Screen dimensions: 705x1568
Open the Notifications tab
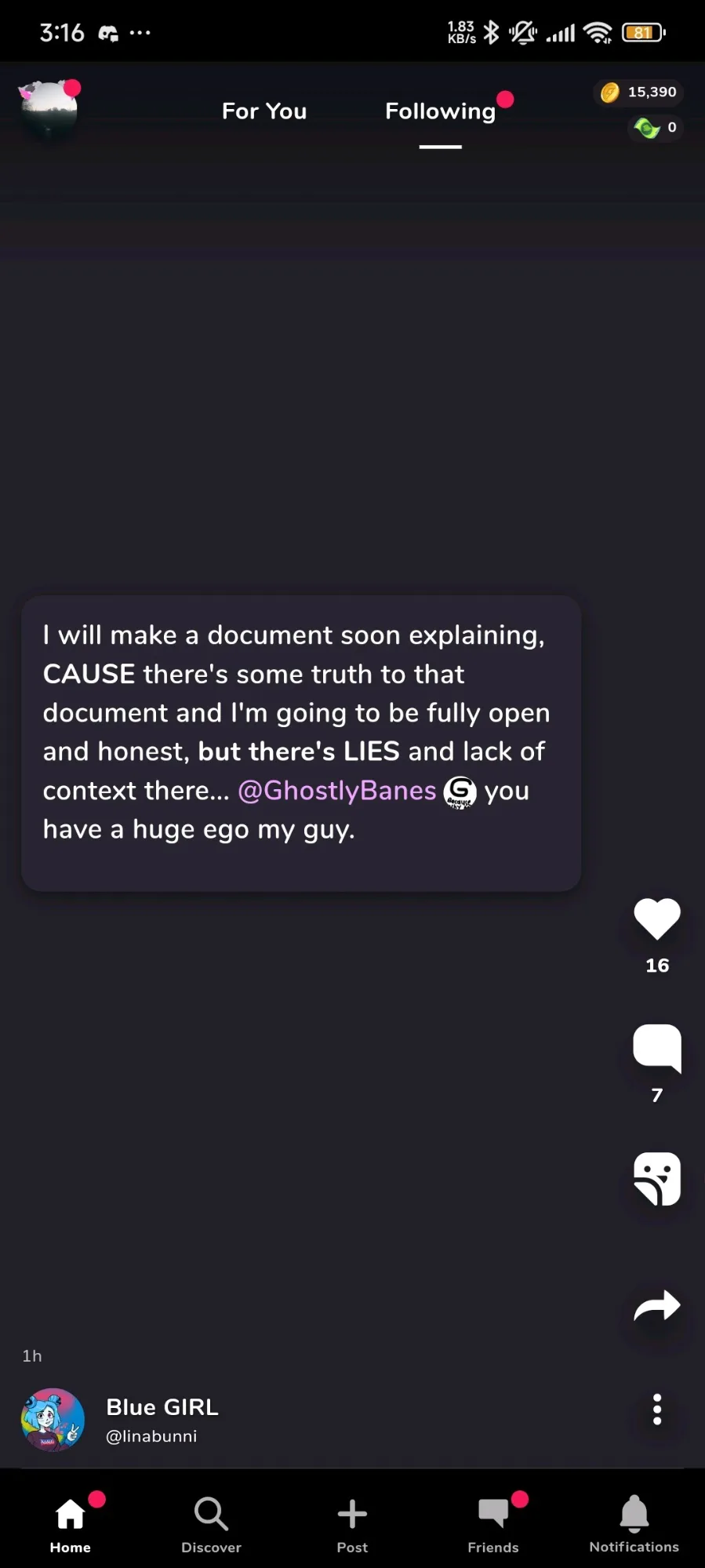click(634, 1523)
